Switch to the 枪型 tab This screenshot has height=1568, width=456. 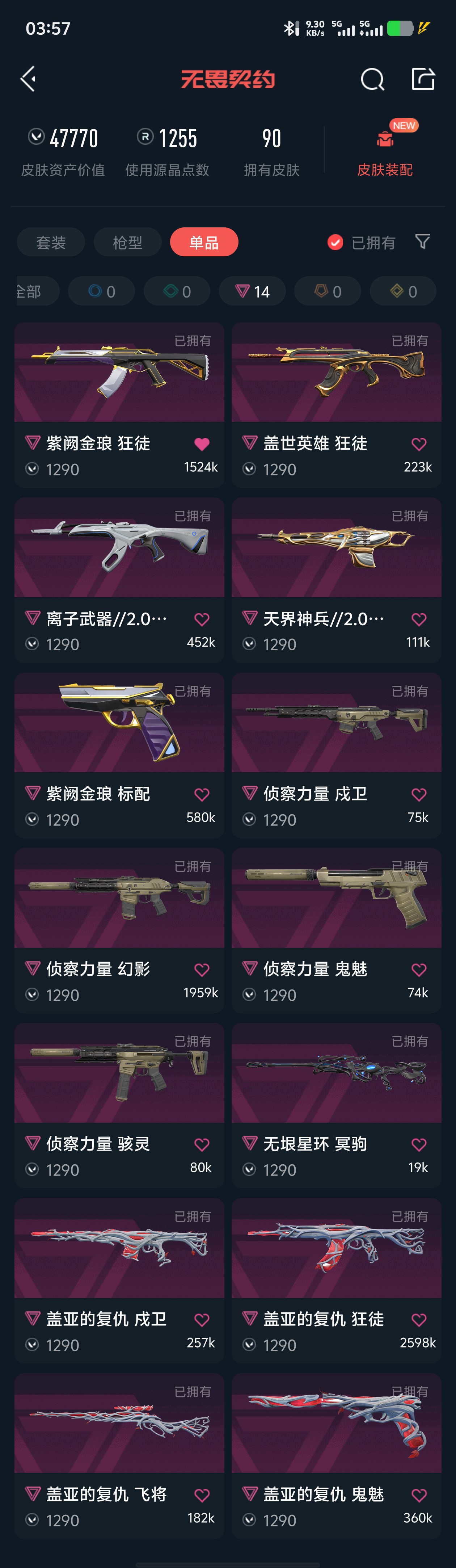[127, 242]
